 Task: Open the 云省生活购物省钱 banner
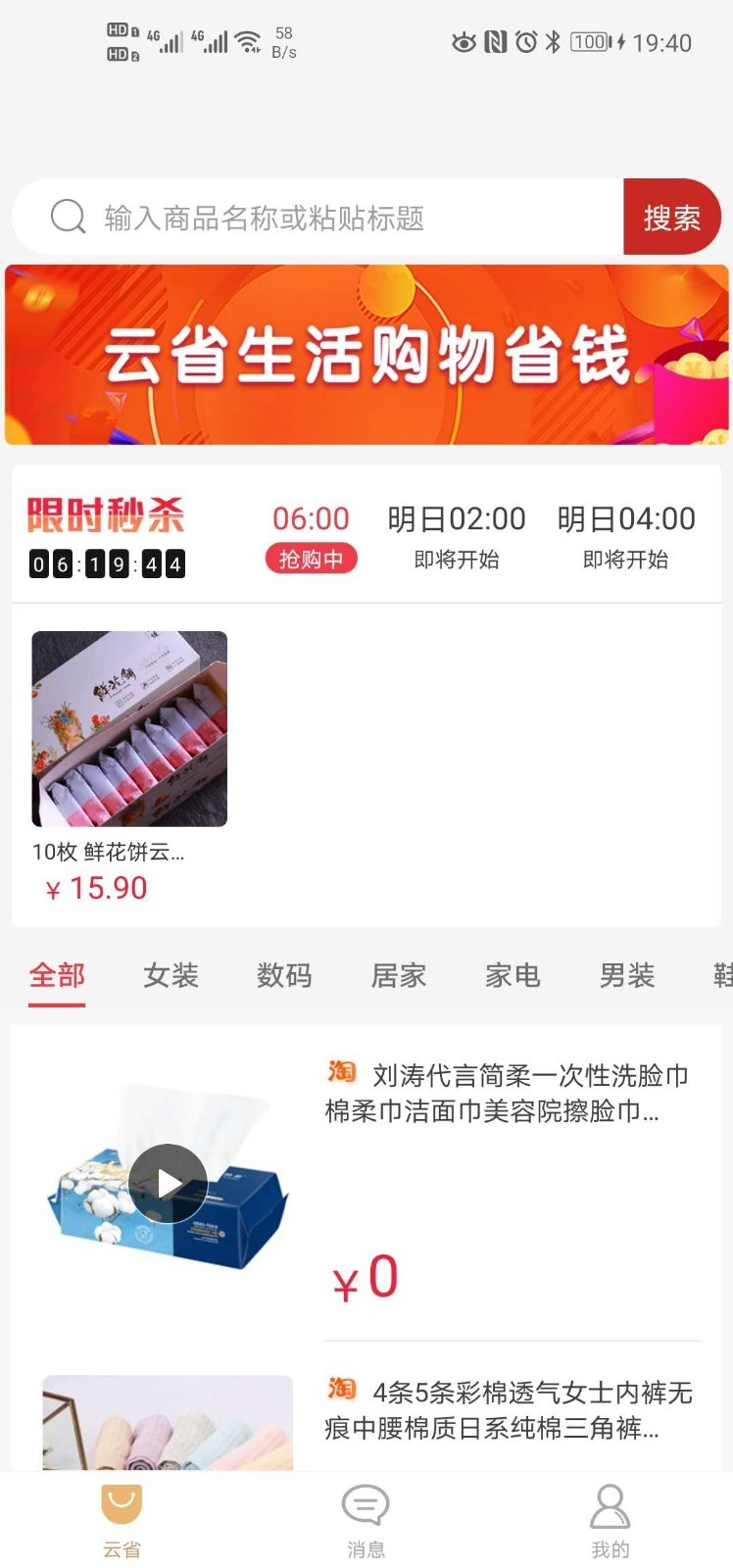366,355
